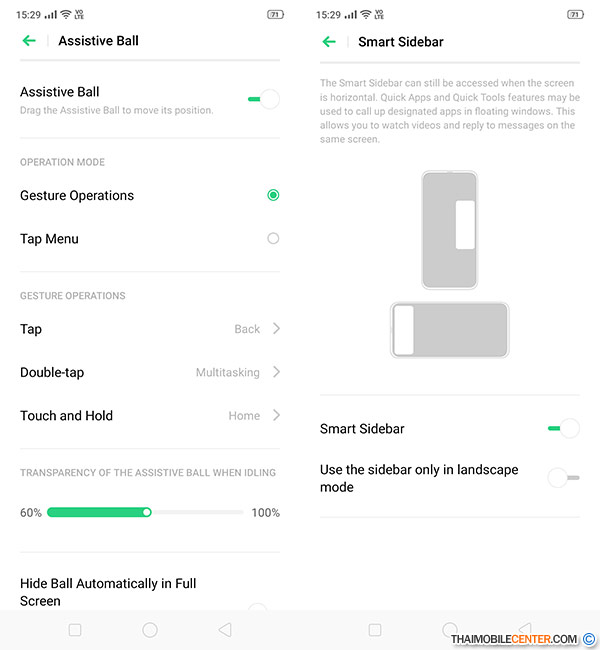Go back from the Smart Sidebar screen
Viewport: 600px width, 650px height.
coord(329,42)
